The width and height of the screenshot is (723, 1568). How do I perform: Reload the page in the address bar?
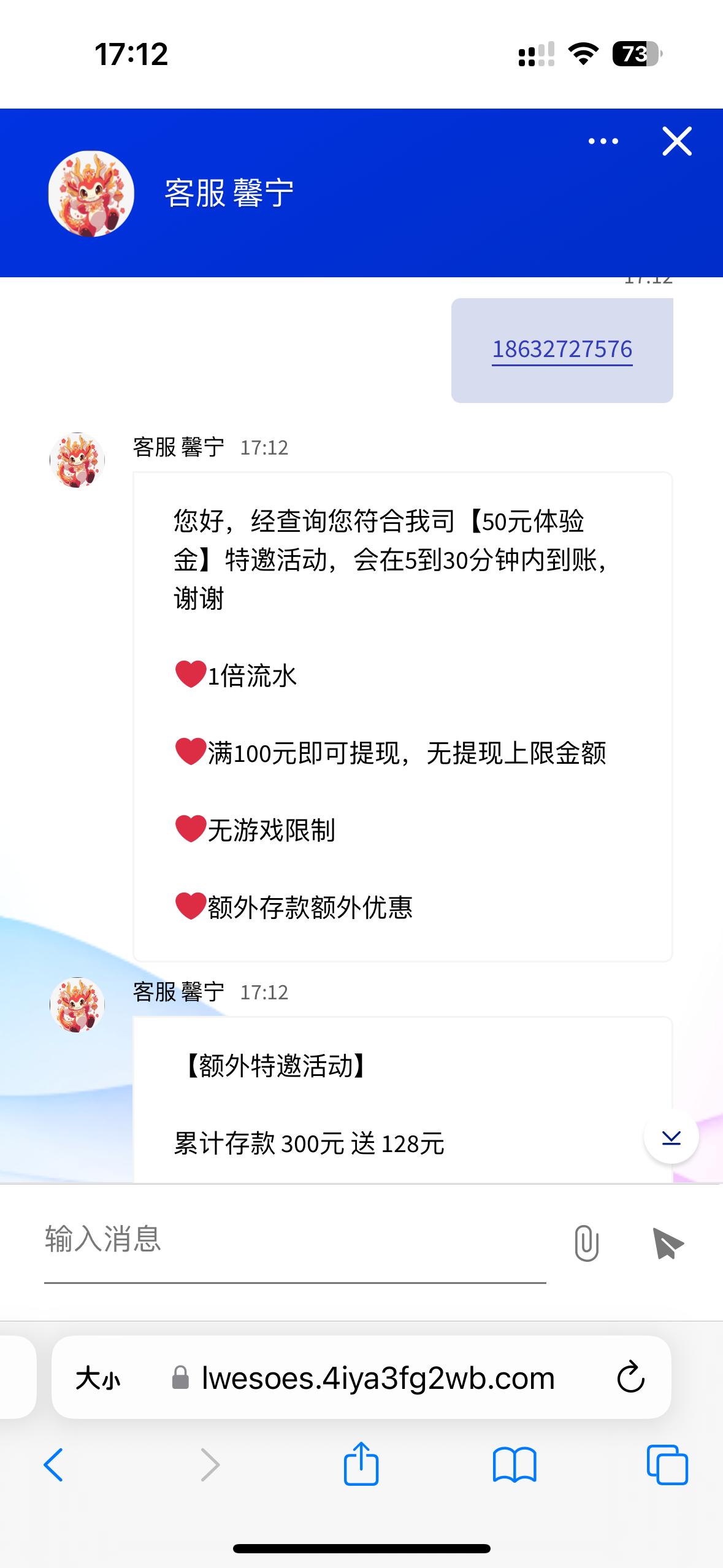click(630, 1377)
